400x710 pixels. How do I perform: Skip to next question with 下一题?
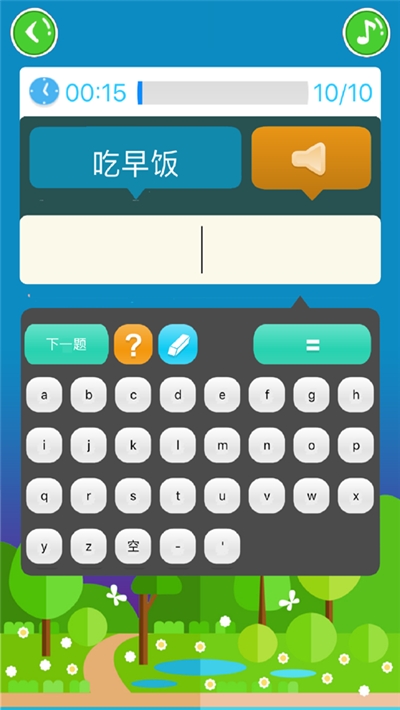tap(67, 345)
